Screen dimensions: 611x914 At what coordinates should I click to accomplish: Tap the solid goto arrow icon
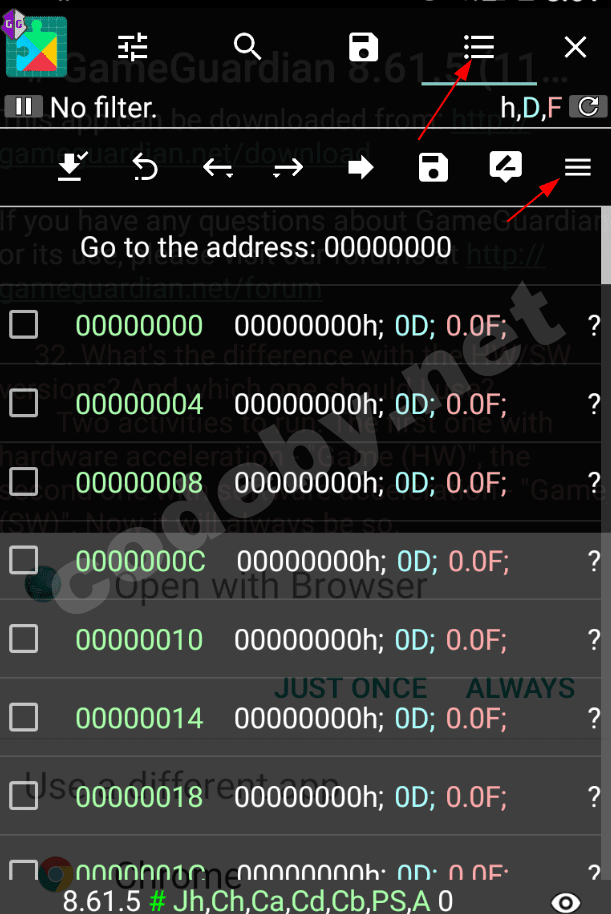coord(360,168)
